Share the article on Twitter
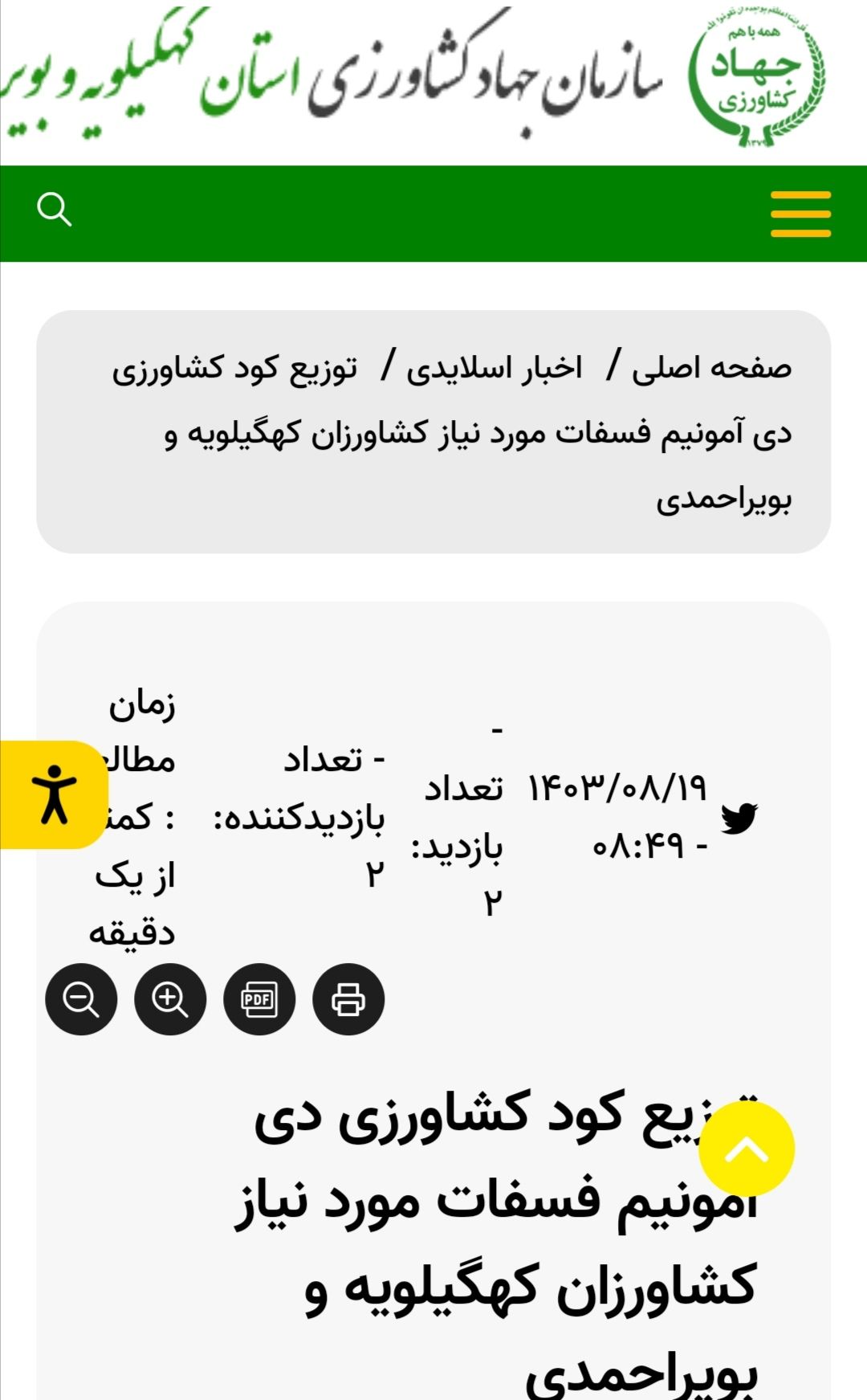The height and width of the screenshot is (1400, 867). pos(739,818)
